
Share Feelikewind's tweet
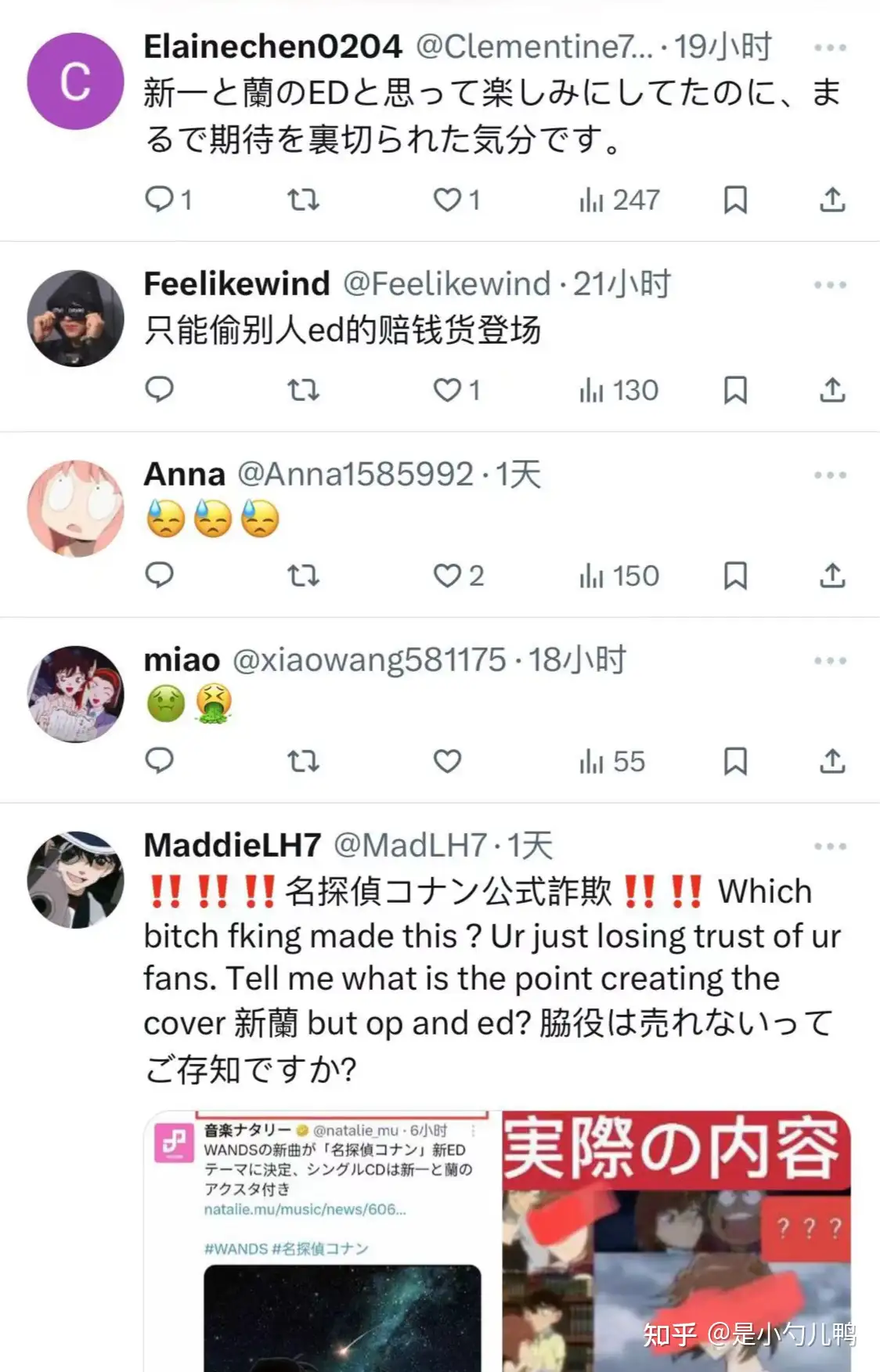[x=832, y=390]
